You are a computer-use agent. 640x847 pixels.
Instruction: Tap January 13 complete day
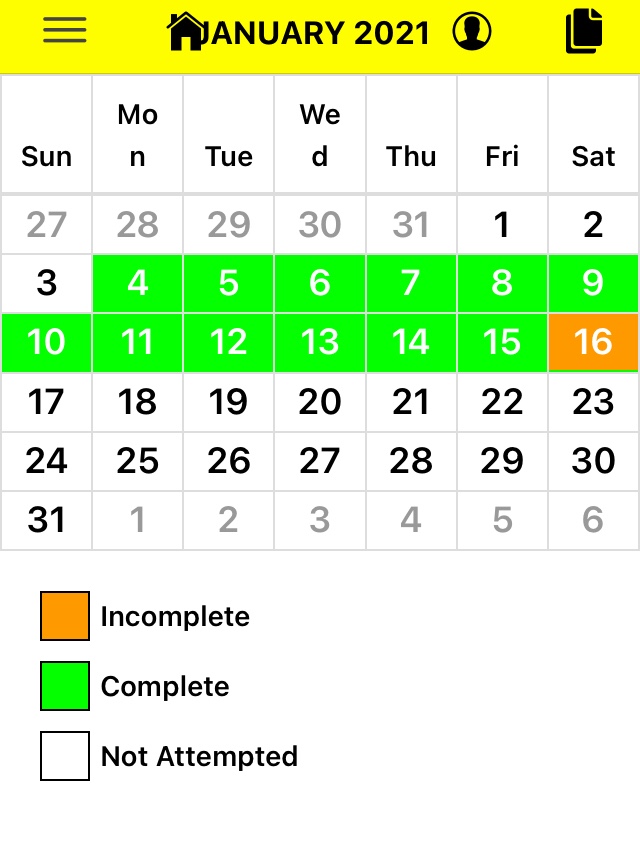tap(320, 342)
